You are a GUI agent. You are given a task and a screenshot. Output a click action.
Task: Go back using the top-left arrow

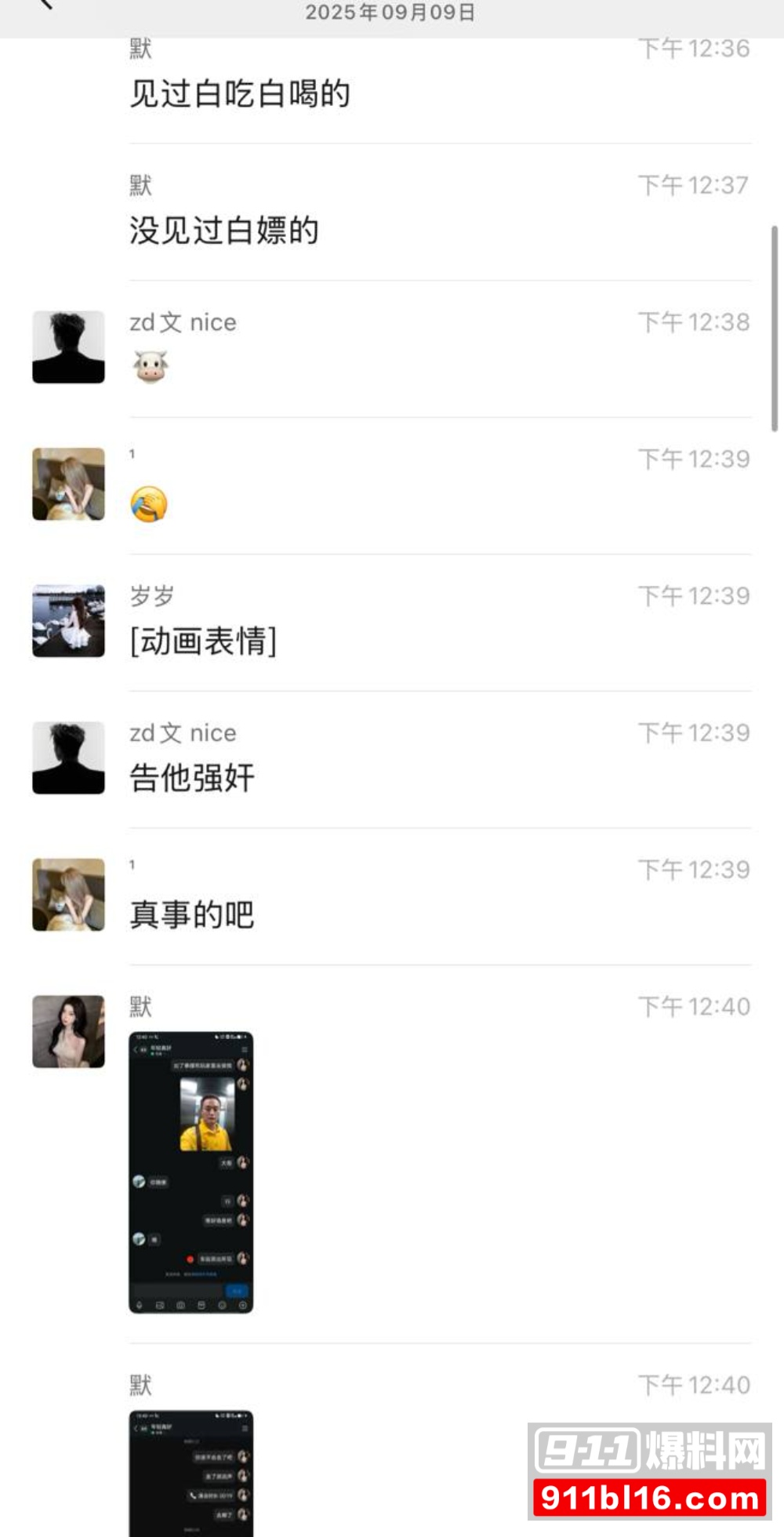coord(45,5)
